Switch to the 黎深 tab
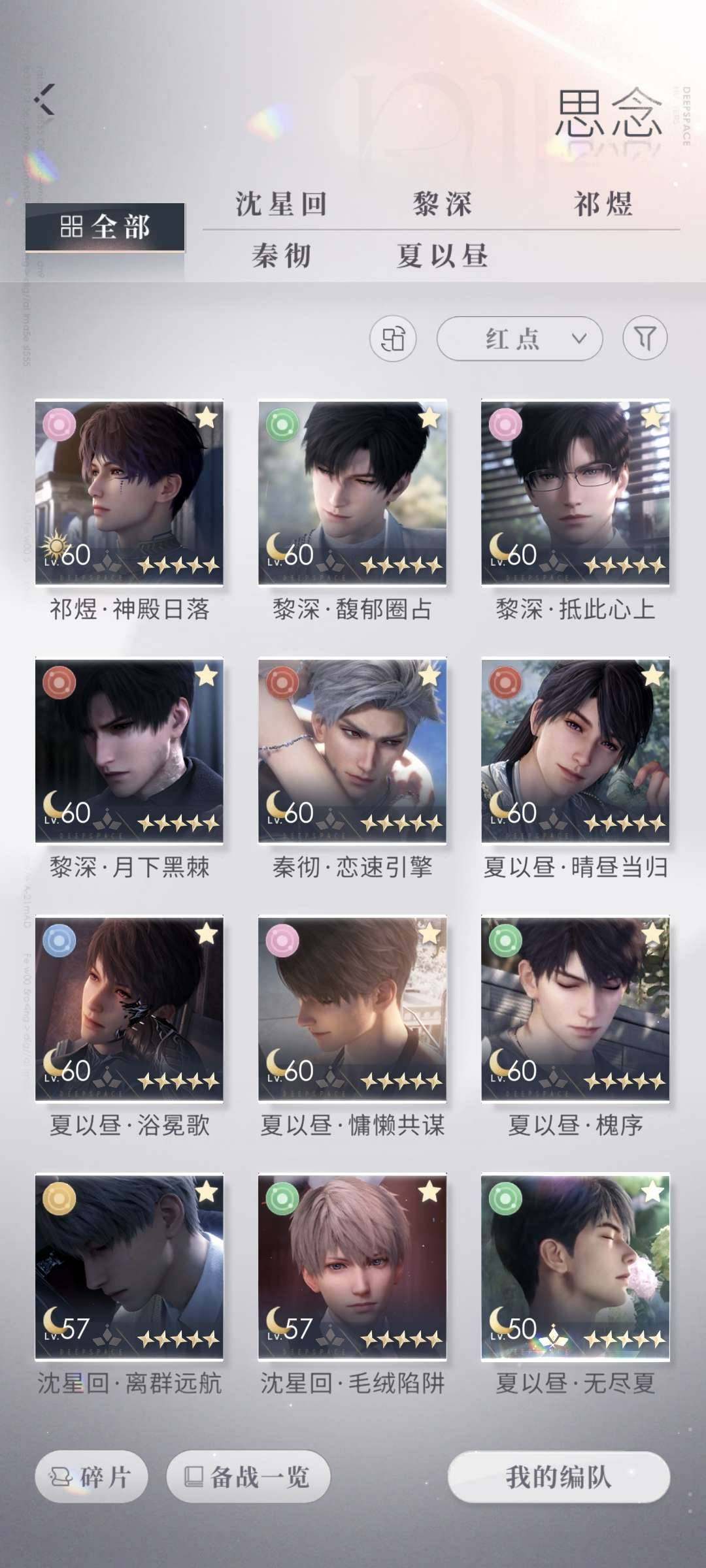The height and width of the screenshot is (1568, 706). pyautogui.click(x=442, y=204)
